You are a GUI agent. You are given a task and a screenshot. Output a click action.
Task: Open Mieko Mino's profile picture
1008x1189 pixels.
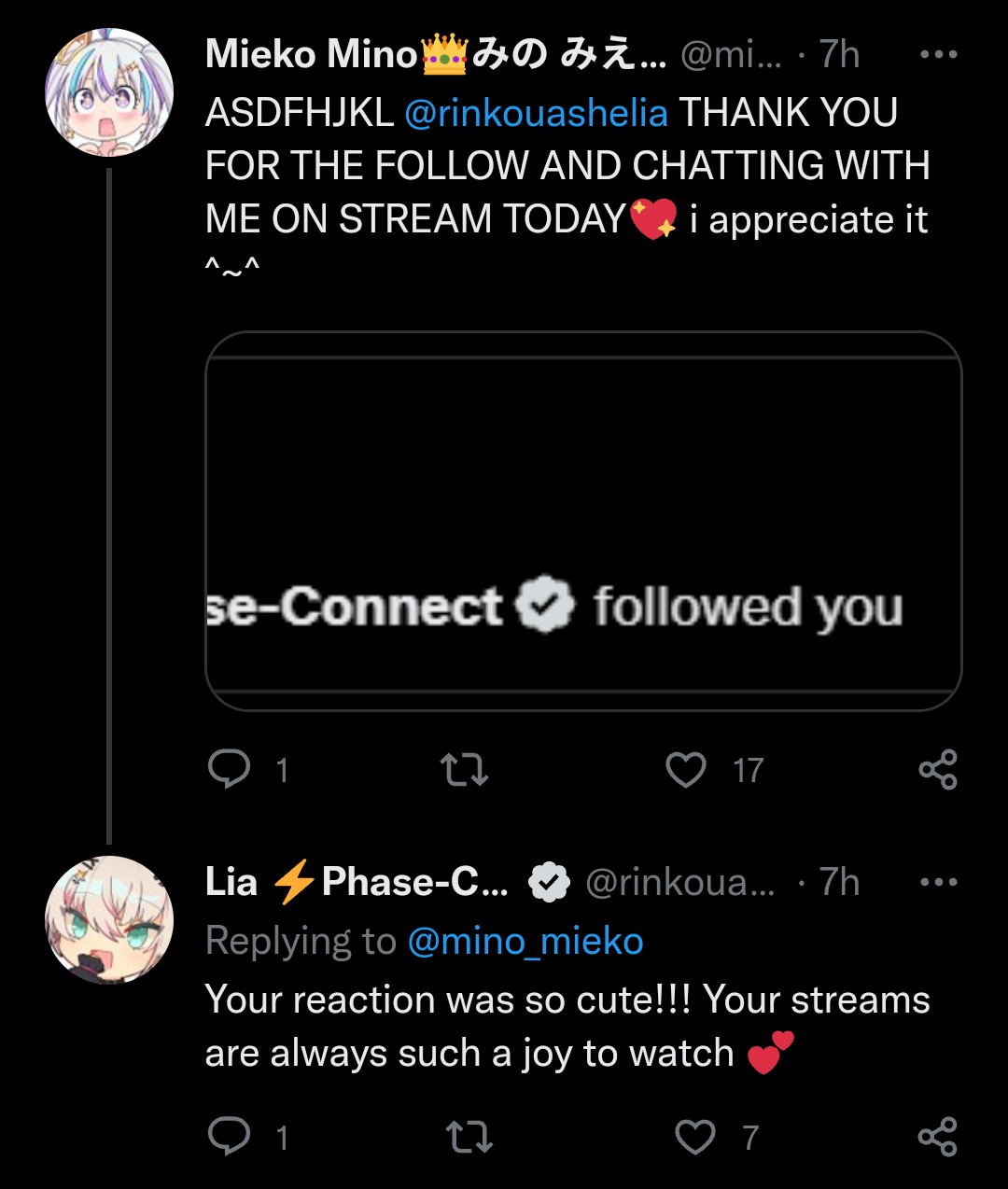coord(109,91)
